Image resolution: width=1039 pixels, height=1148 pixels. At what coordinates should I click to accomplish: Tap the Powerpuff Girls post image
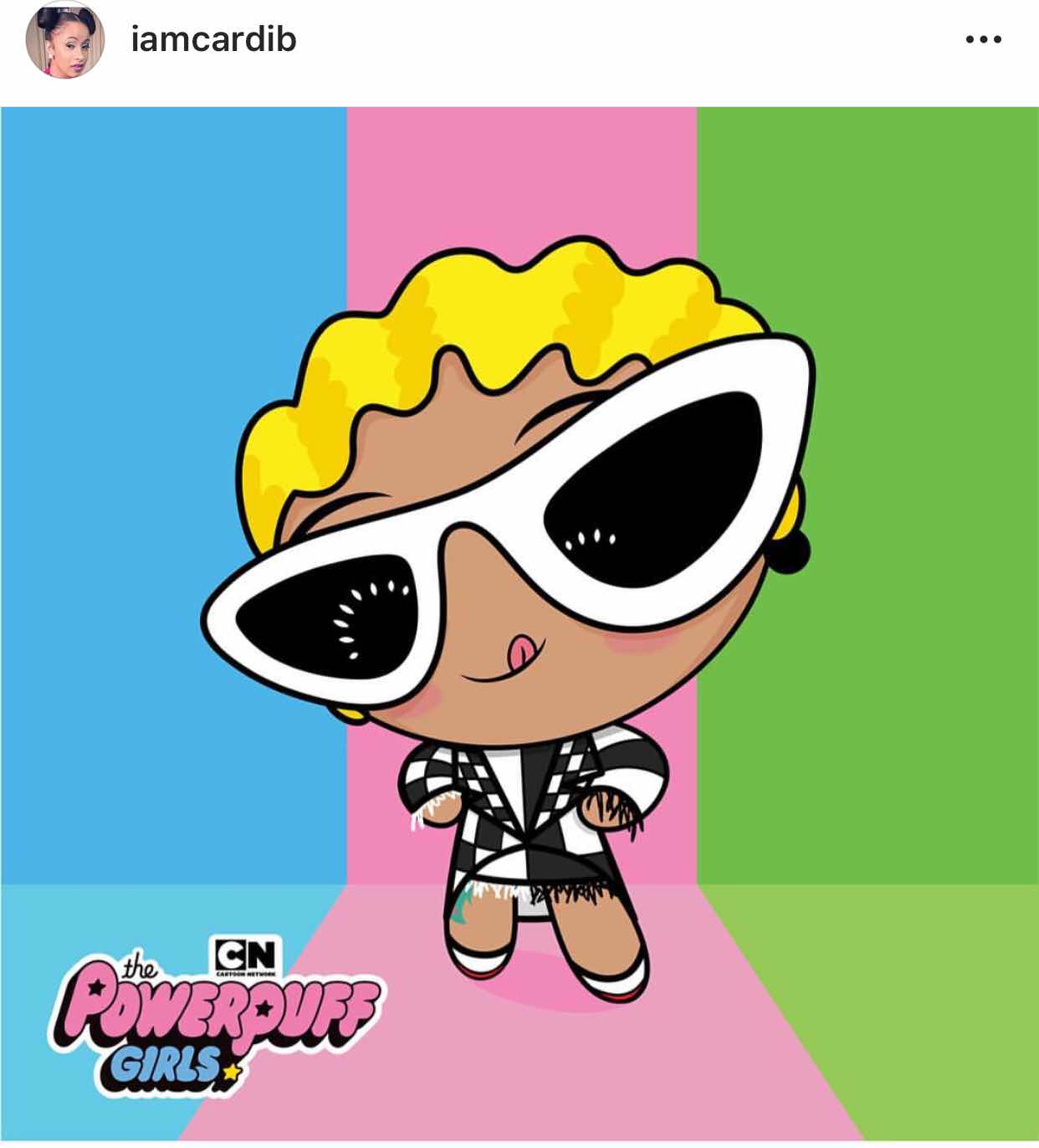pyautogui.click(x=519, y=623)
